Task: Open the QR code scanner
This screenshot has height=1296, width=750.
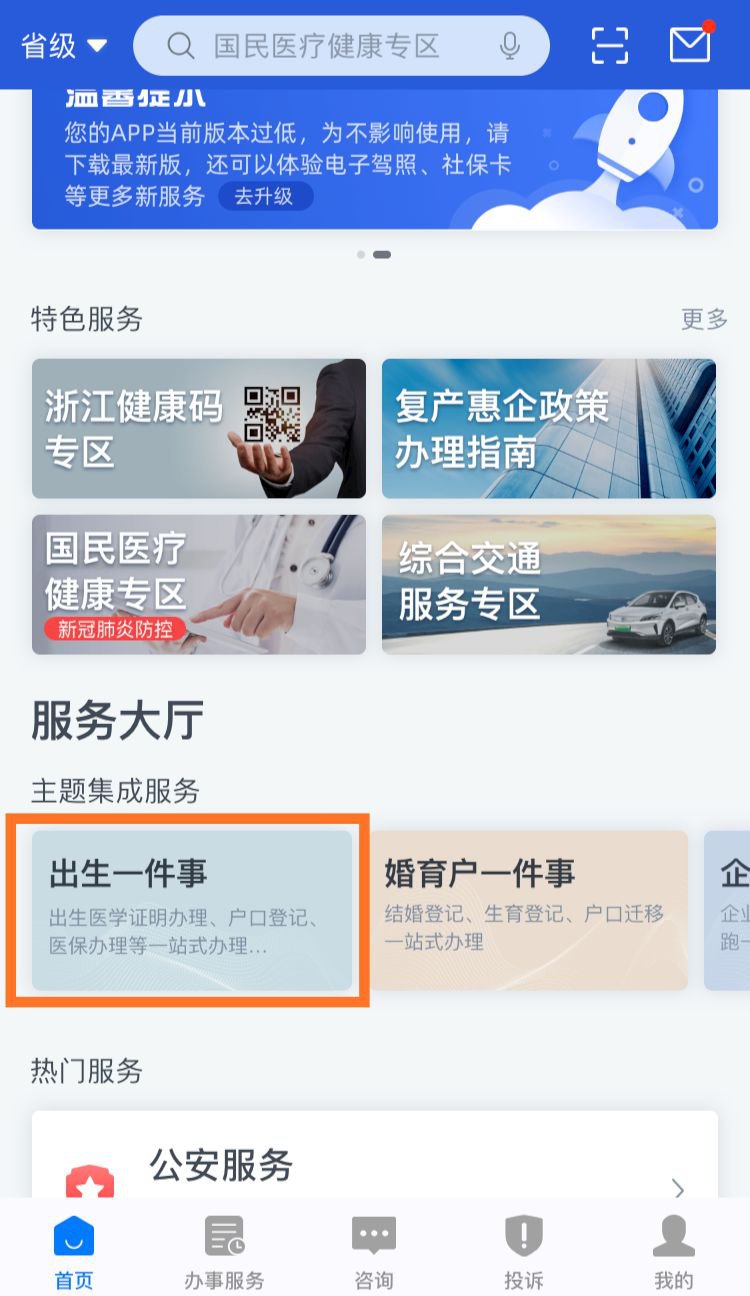Action: point(609,46)
